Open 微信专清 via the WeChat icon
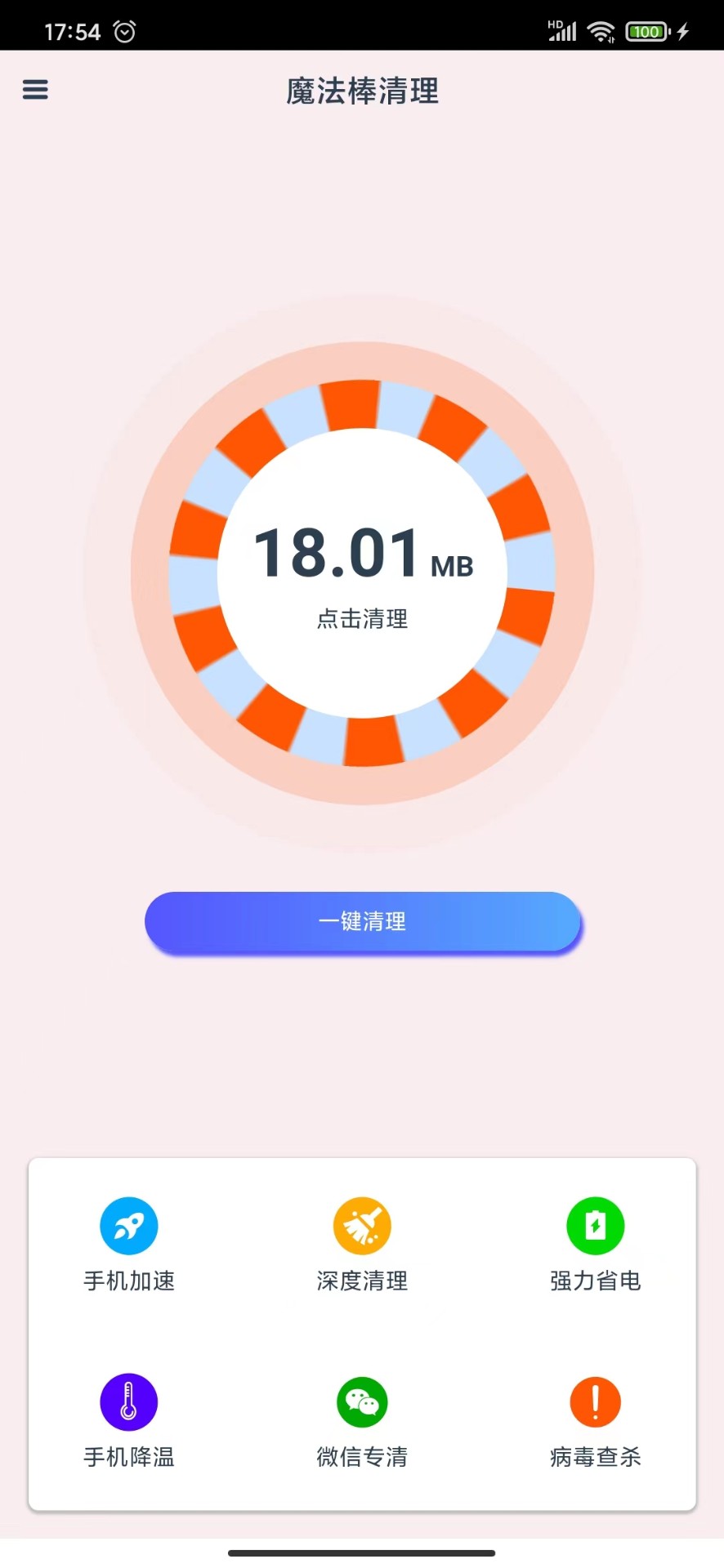This screenshot has height=1568, width=724. point(362,1401)
